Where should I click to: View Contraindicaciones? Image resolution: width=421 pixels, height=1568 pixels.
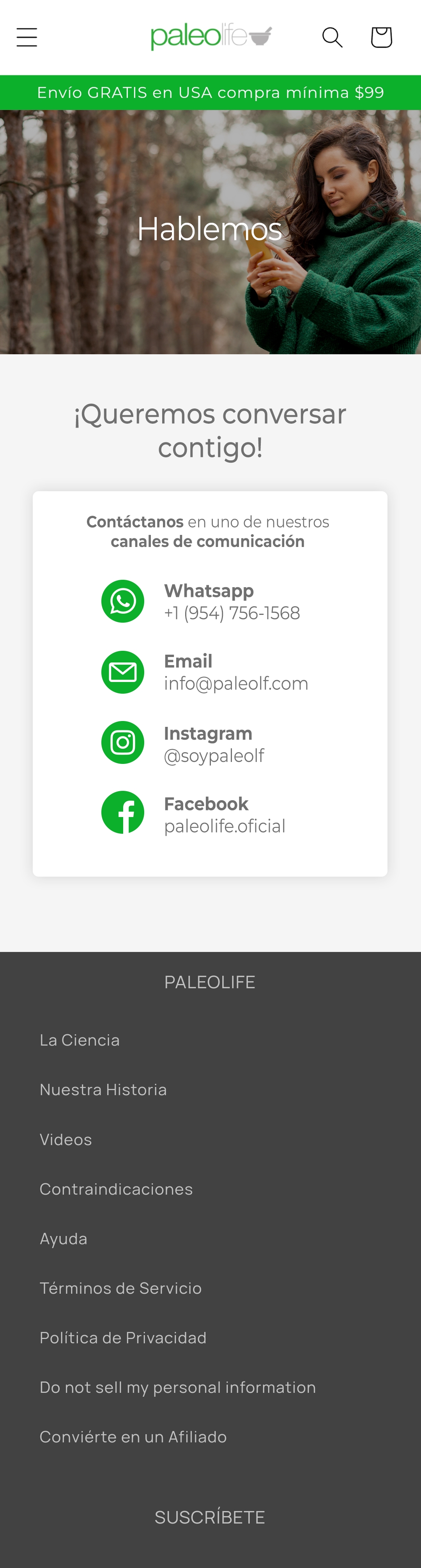pyautogui.click(x=116, y=1189)
